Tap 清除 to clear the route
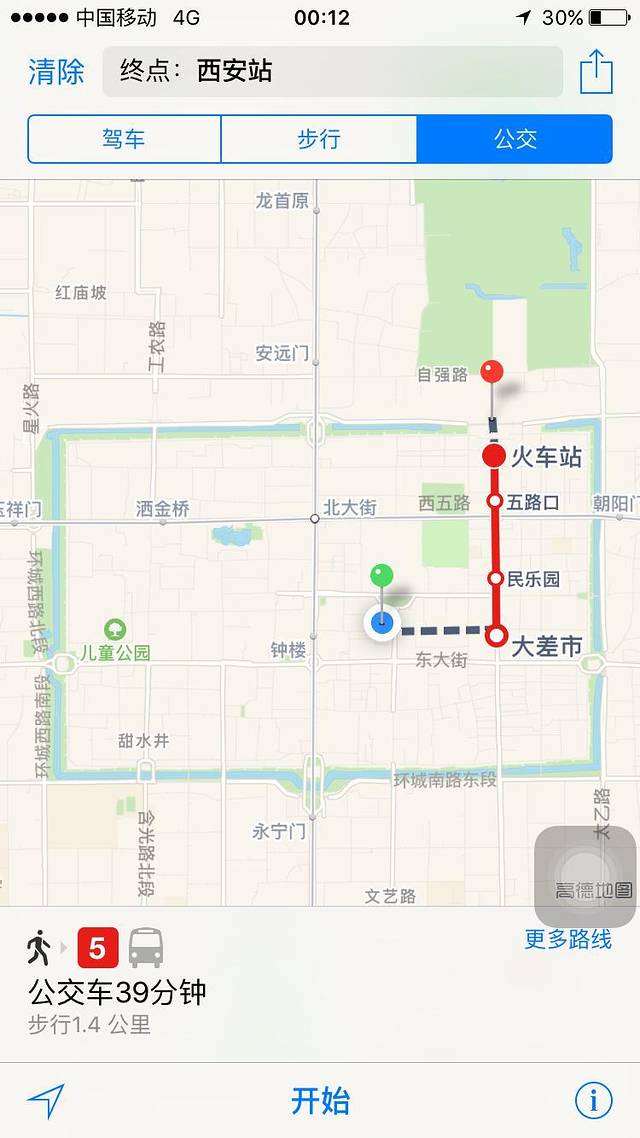 pos(56,72)
